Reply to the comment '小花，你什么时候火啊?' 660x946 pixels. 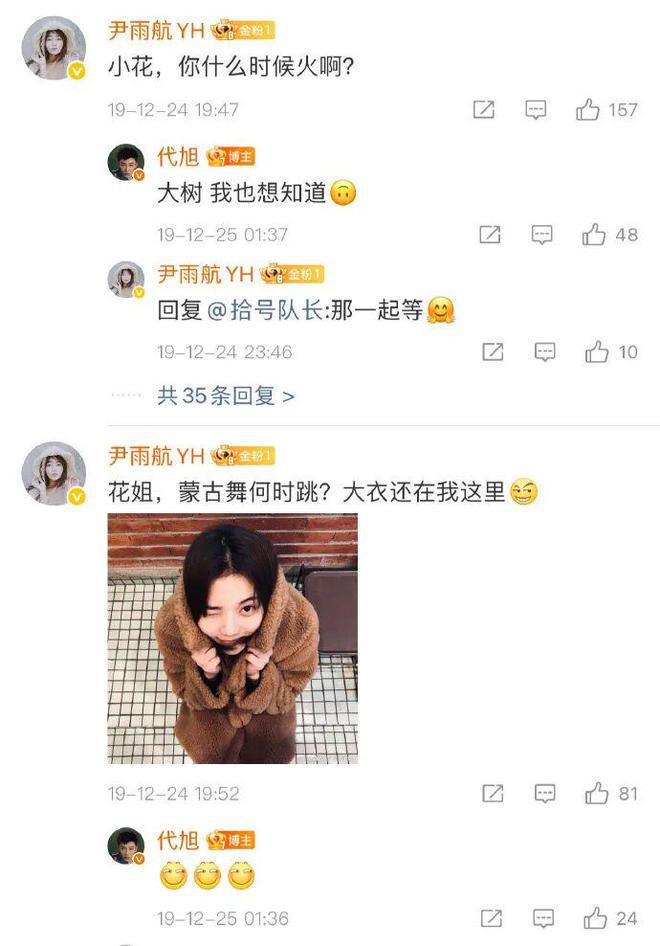(x=536, y=110)
